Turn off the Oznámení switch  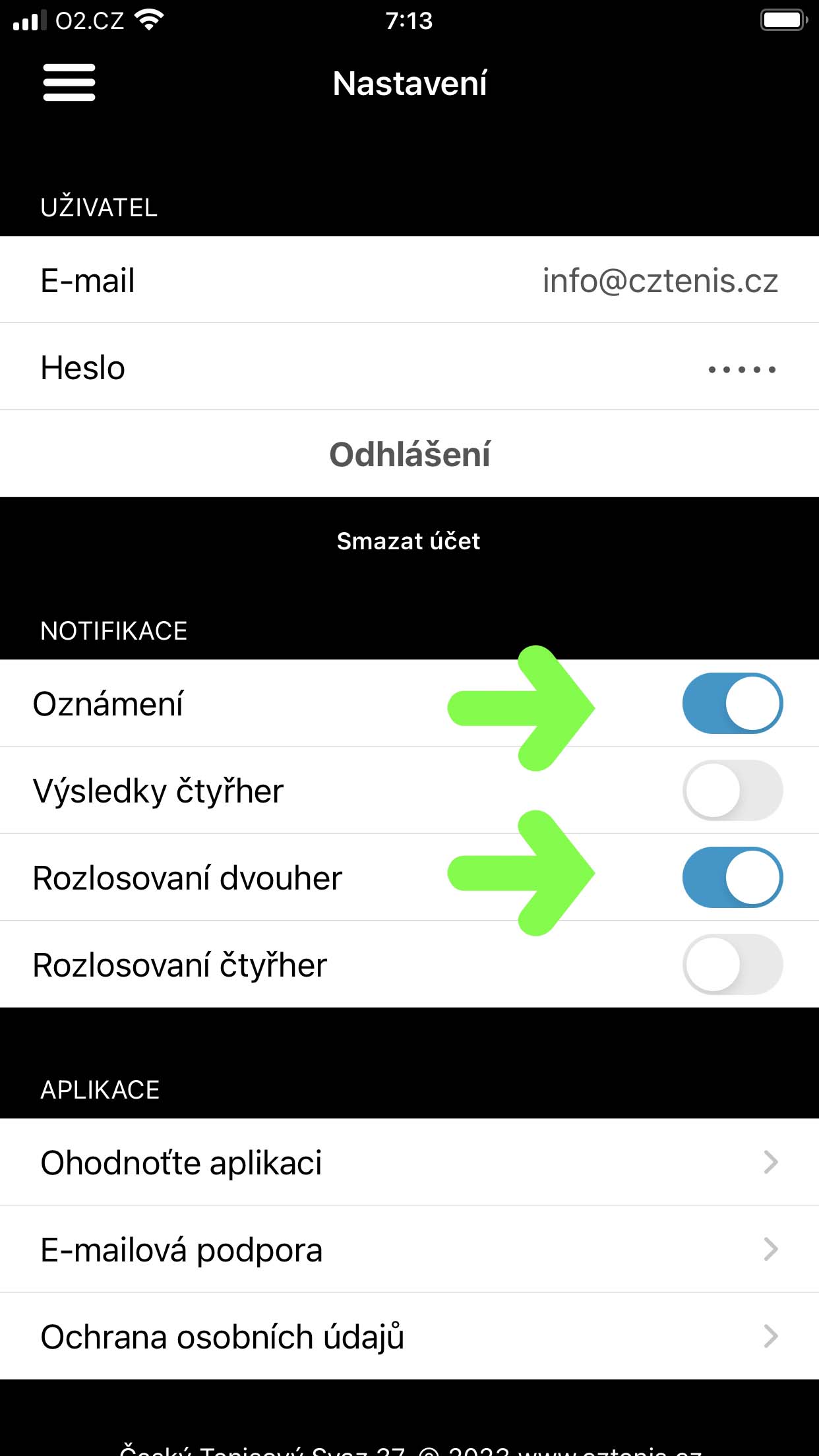(x=732, y=703)
